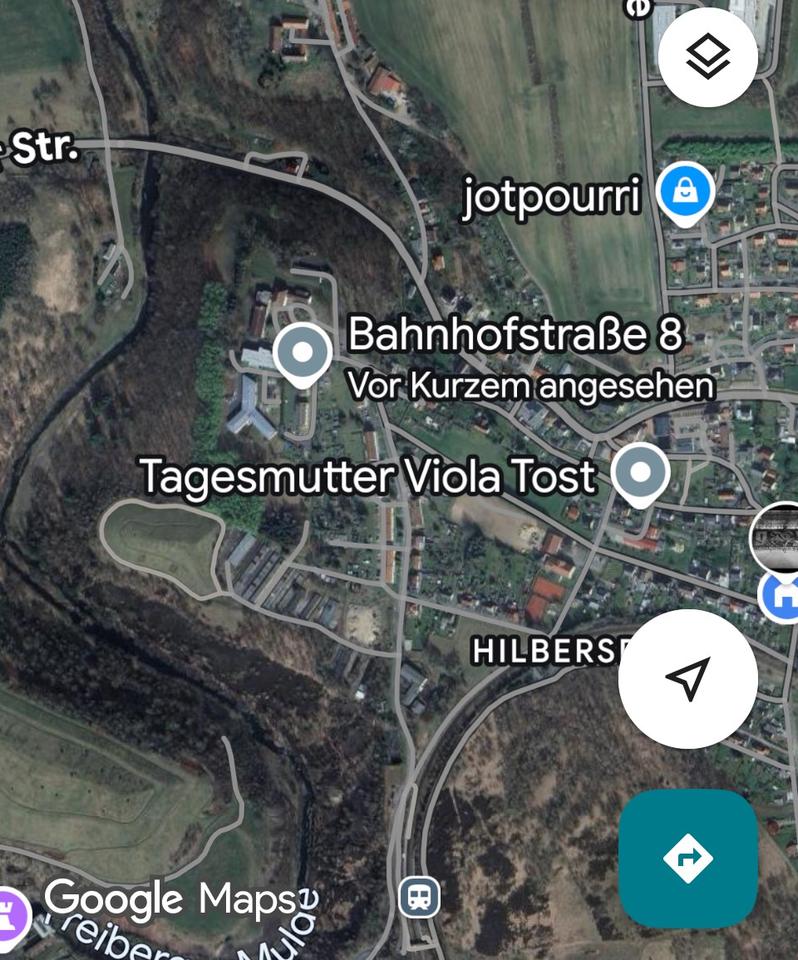Open the home marker at right edge
798x960 pixels.
[781, 597]
